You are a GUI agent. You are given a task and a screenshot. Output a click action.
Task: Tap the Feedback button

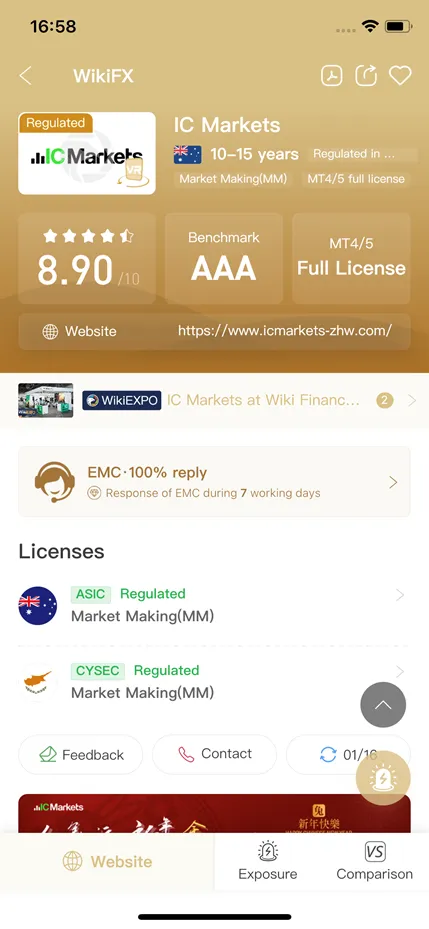click(81, 755)
